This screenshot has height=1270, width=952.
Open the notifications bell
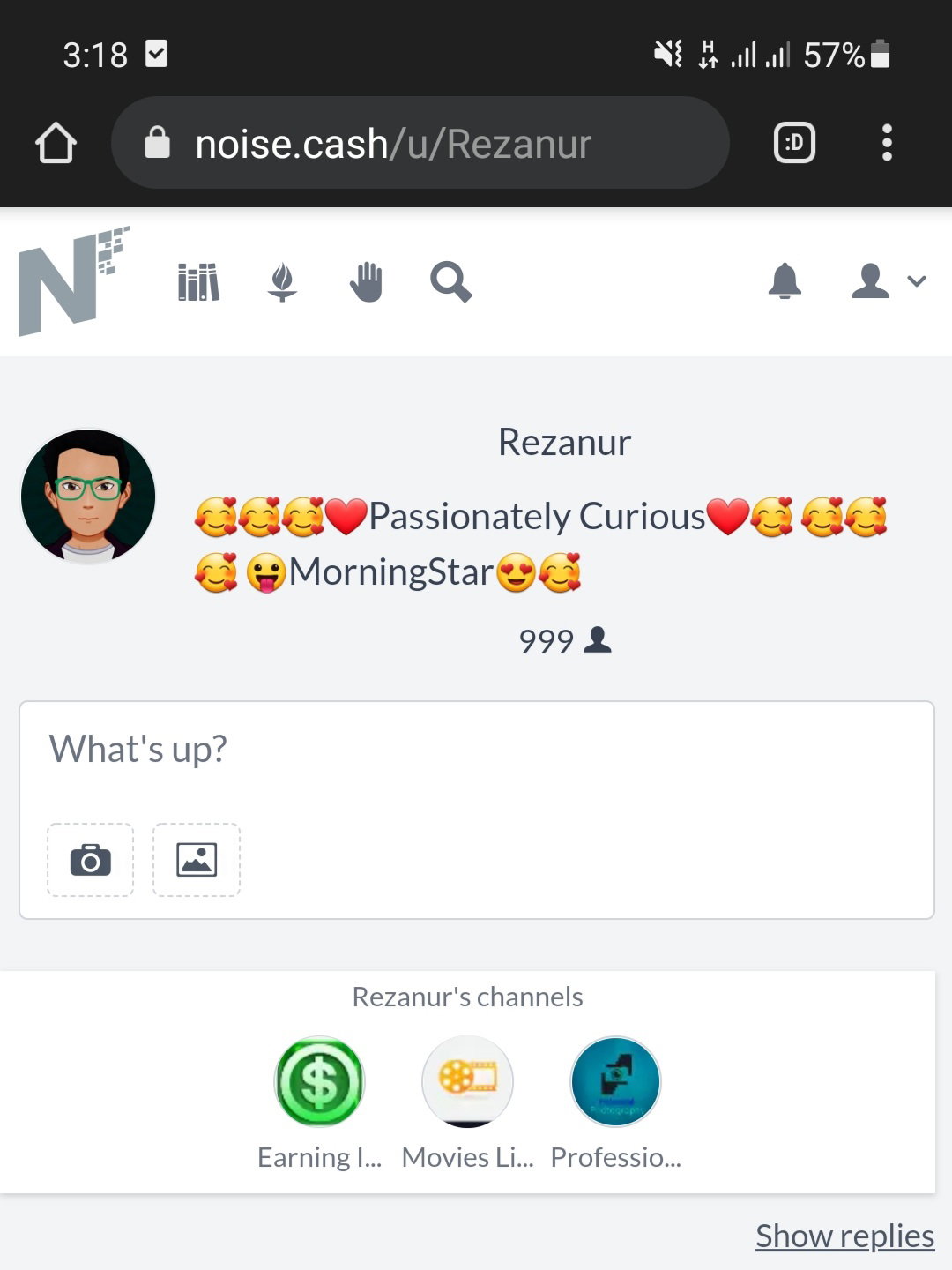coord(785,281)
